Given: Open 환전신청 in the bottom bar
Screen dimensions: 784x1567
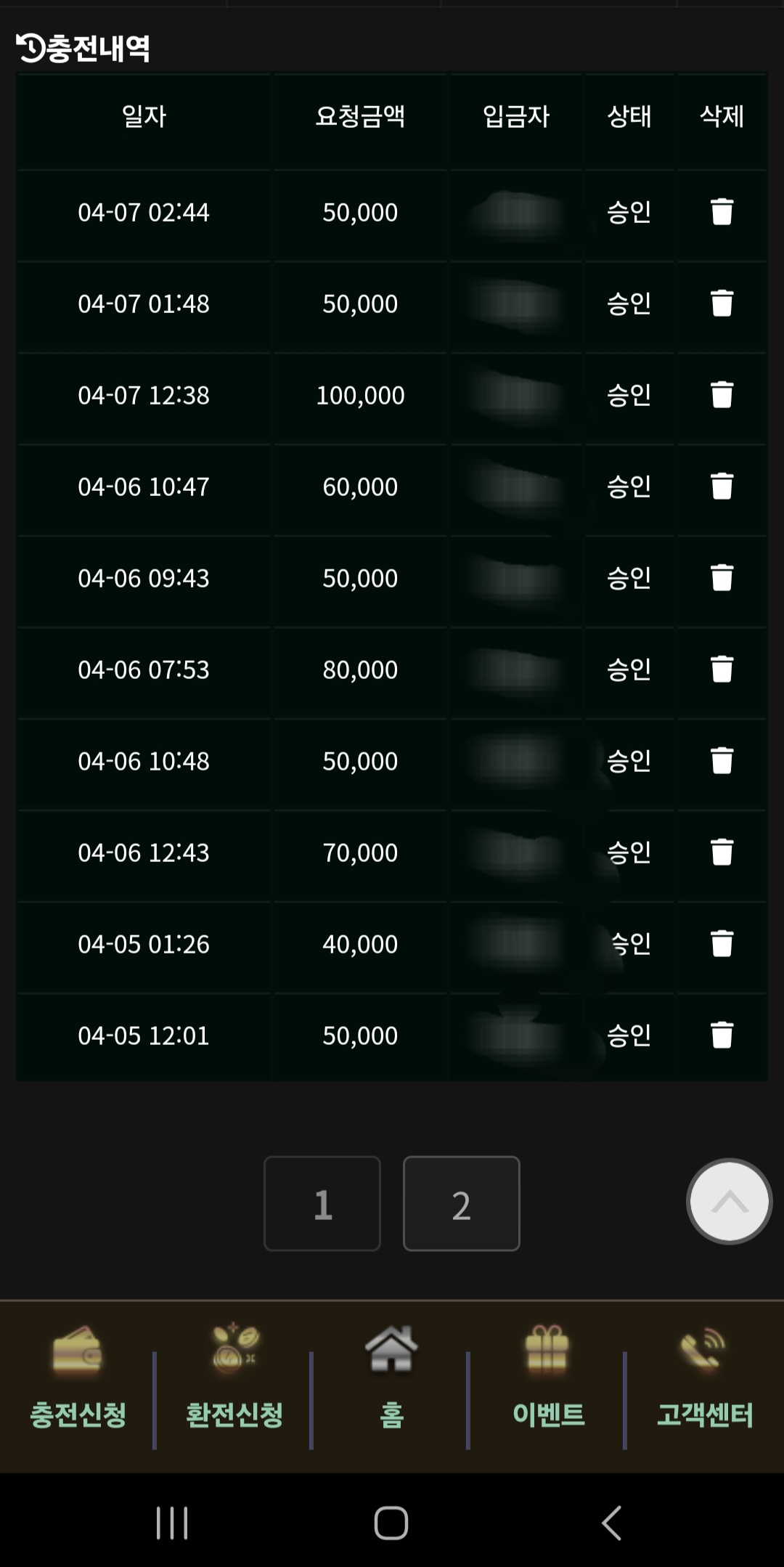Looking at the screenshot, I should [234, 1387].
